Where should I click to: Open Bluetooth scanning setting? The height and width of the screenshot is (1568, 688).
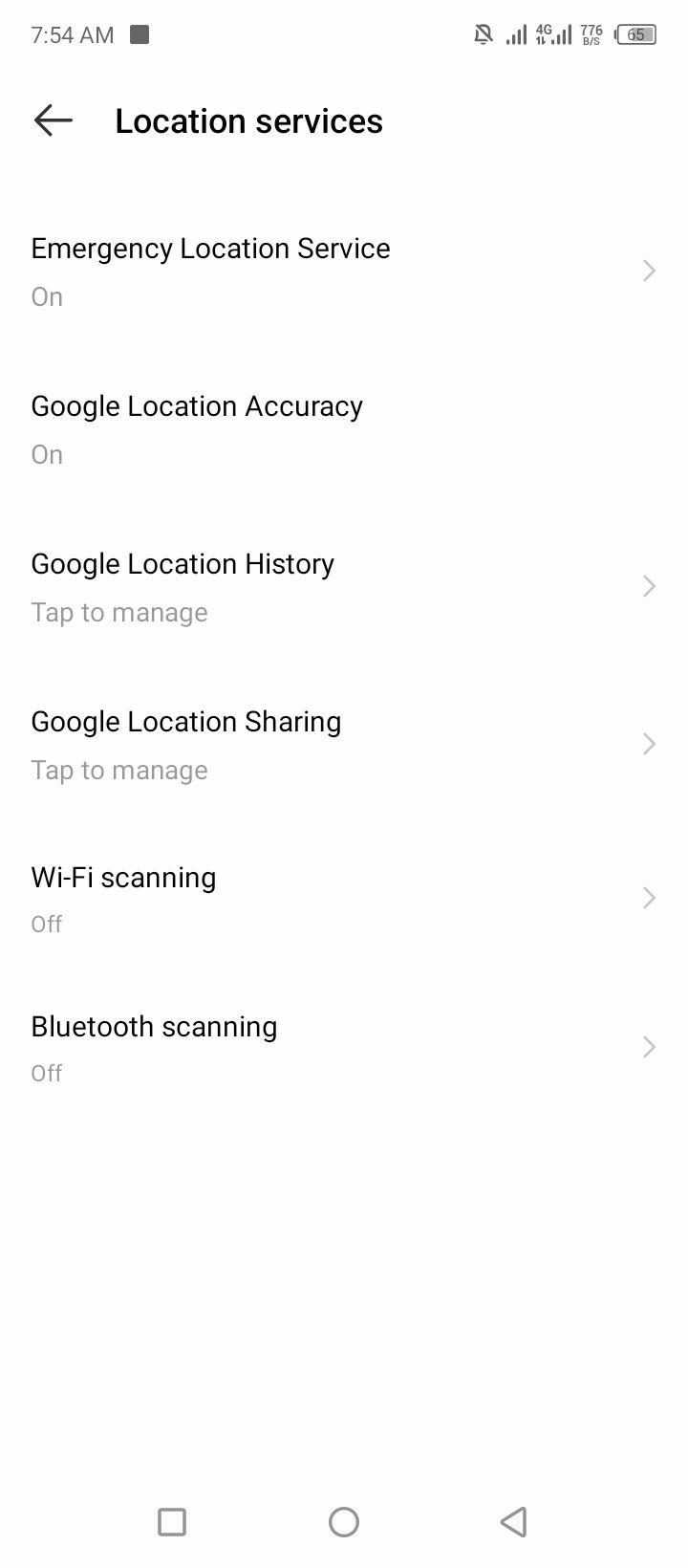344,1048
